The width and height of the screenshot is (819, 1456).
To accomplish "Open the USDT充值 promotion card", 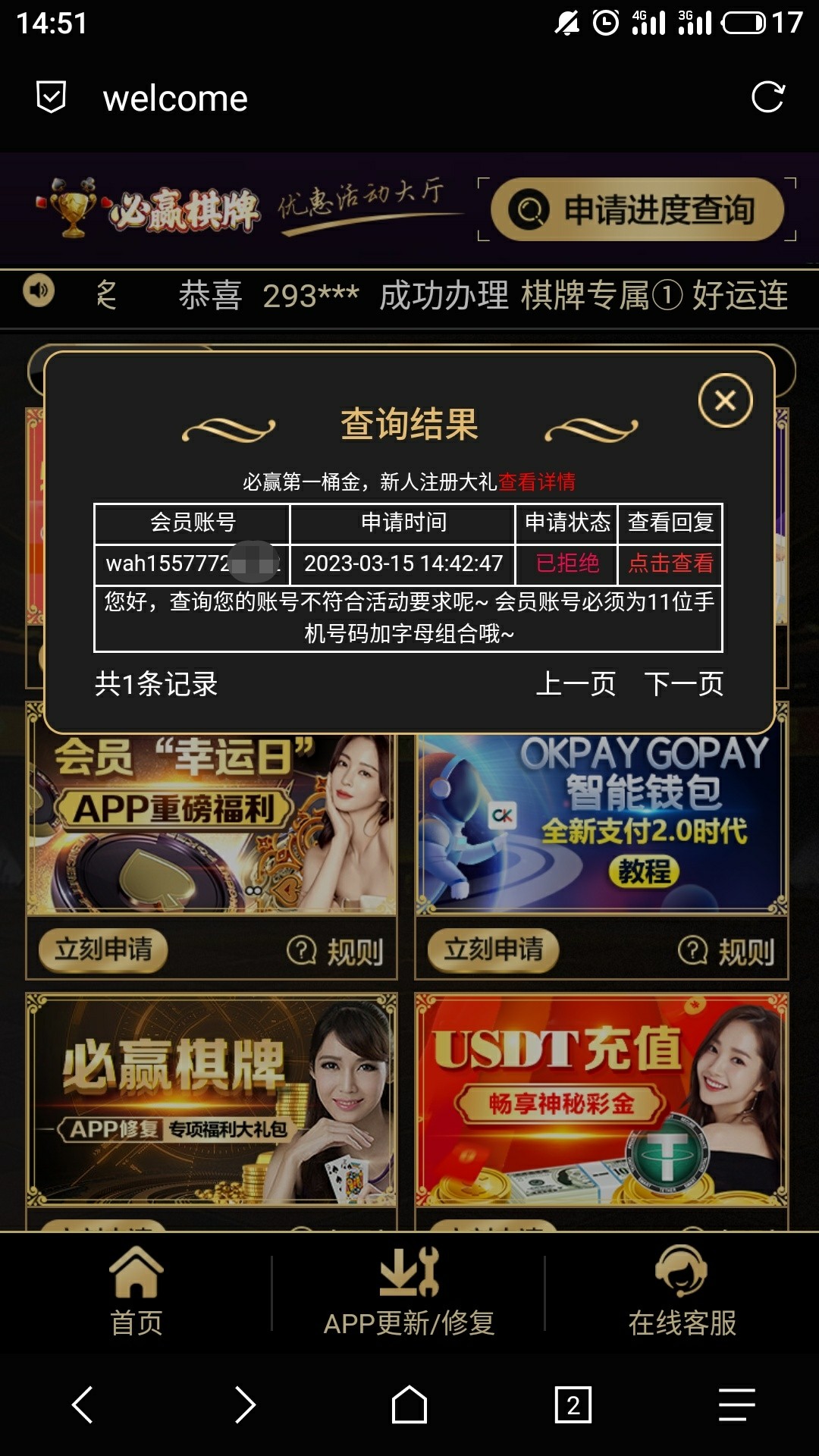I will click(601, 1100).
